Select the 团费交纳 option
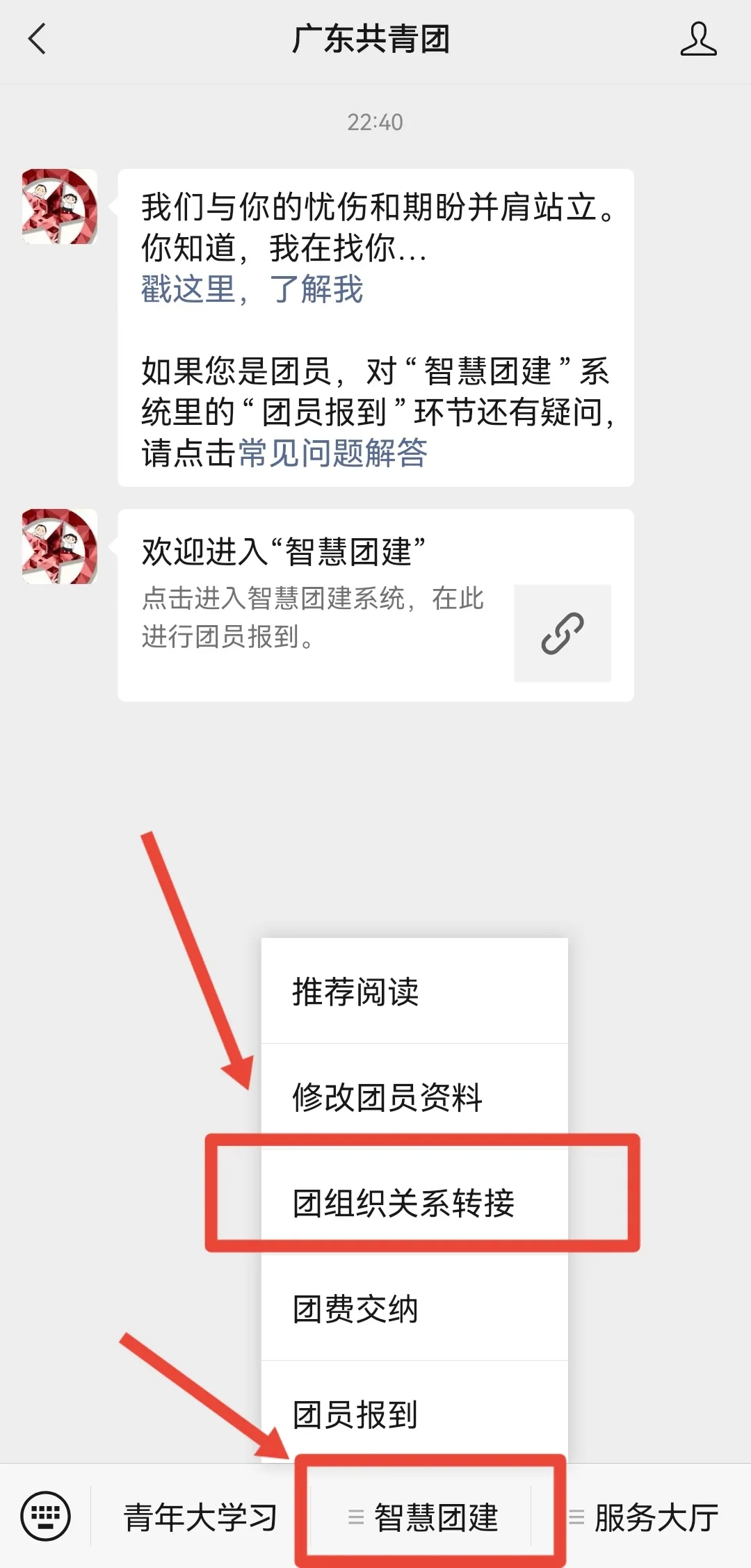Screen dimensions: 751x1568 (x=414, y=1309)
